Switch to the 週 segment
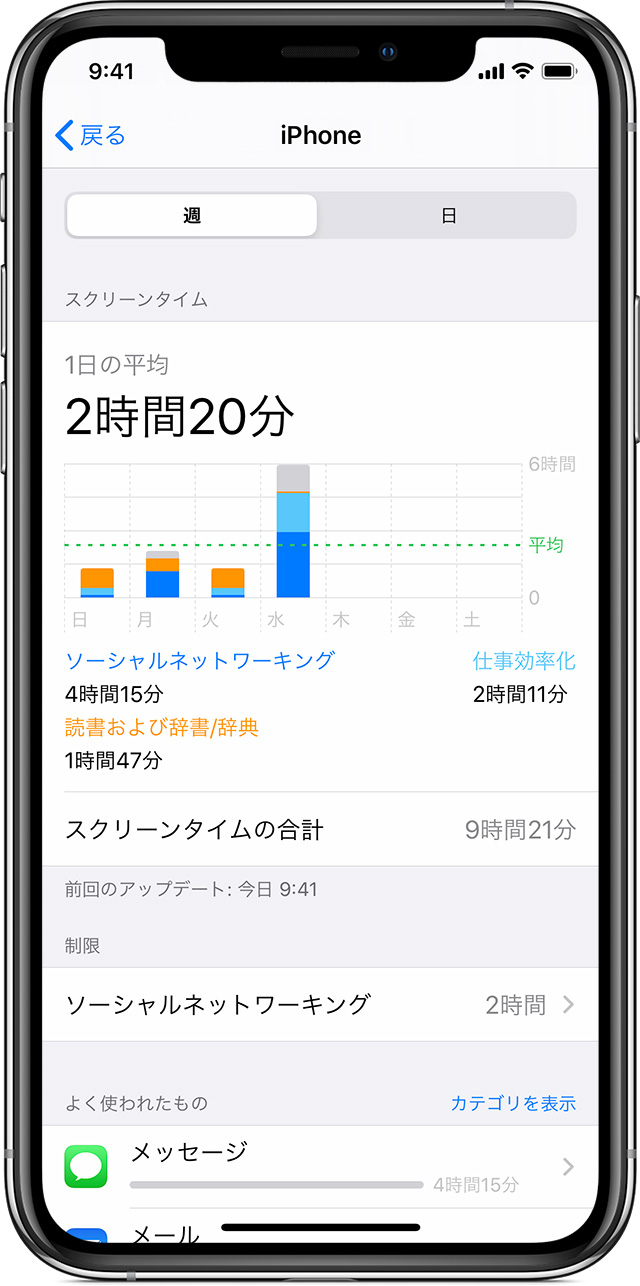Screen dimensions: 640x1286 coord(192,215)
